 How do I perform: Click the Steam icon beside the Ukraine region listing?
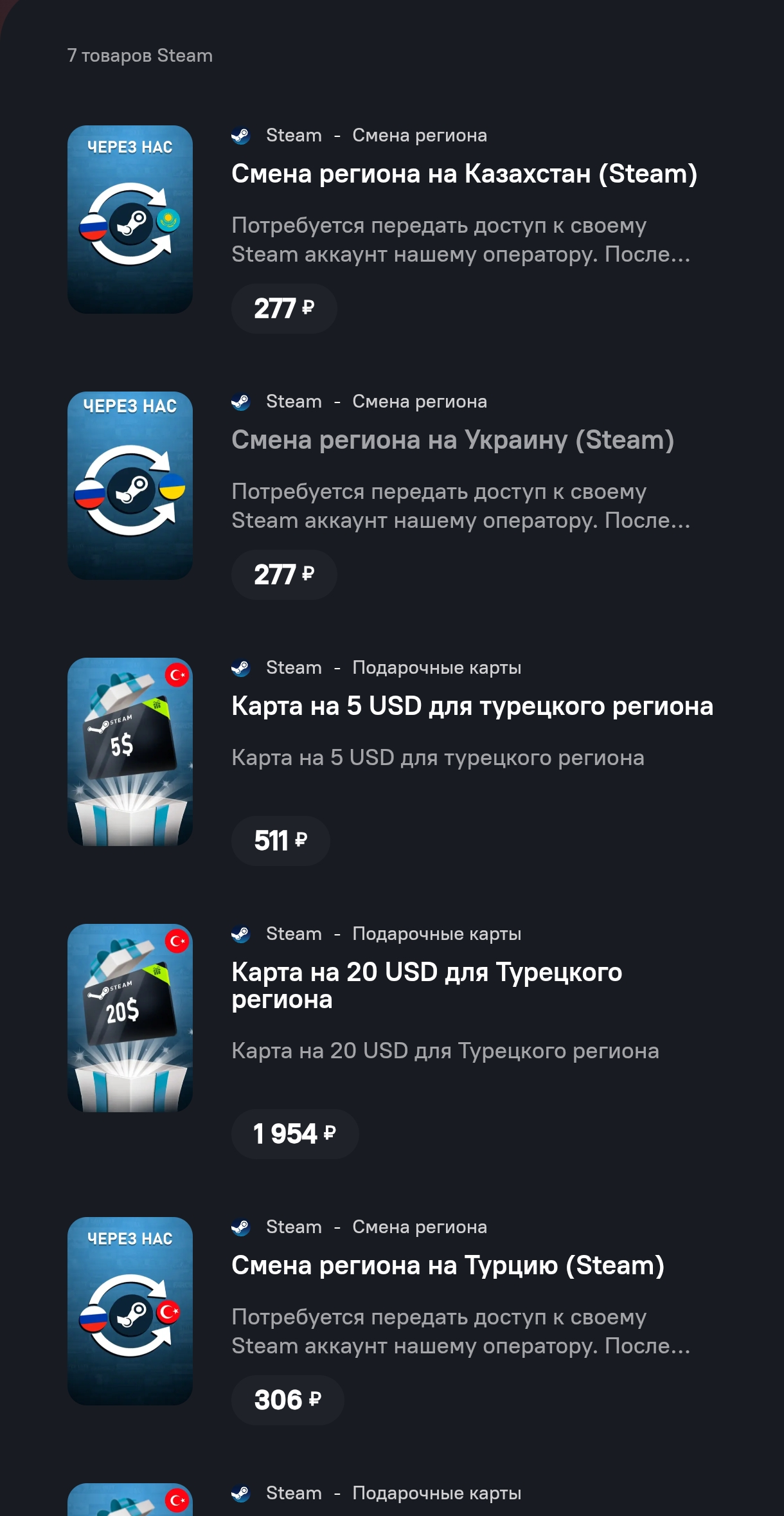[x=243, y=401]
